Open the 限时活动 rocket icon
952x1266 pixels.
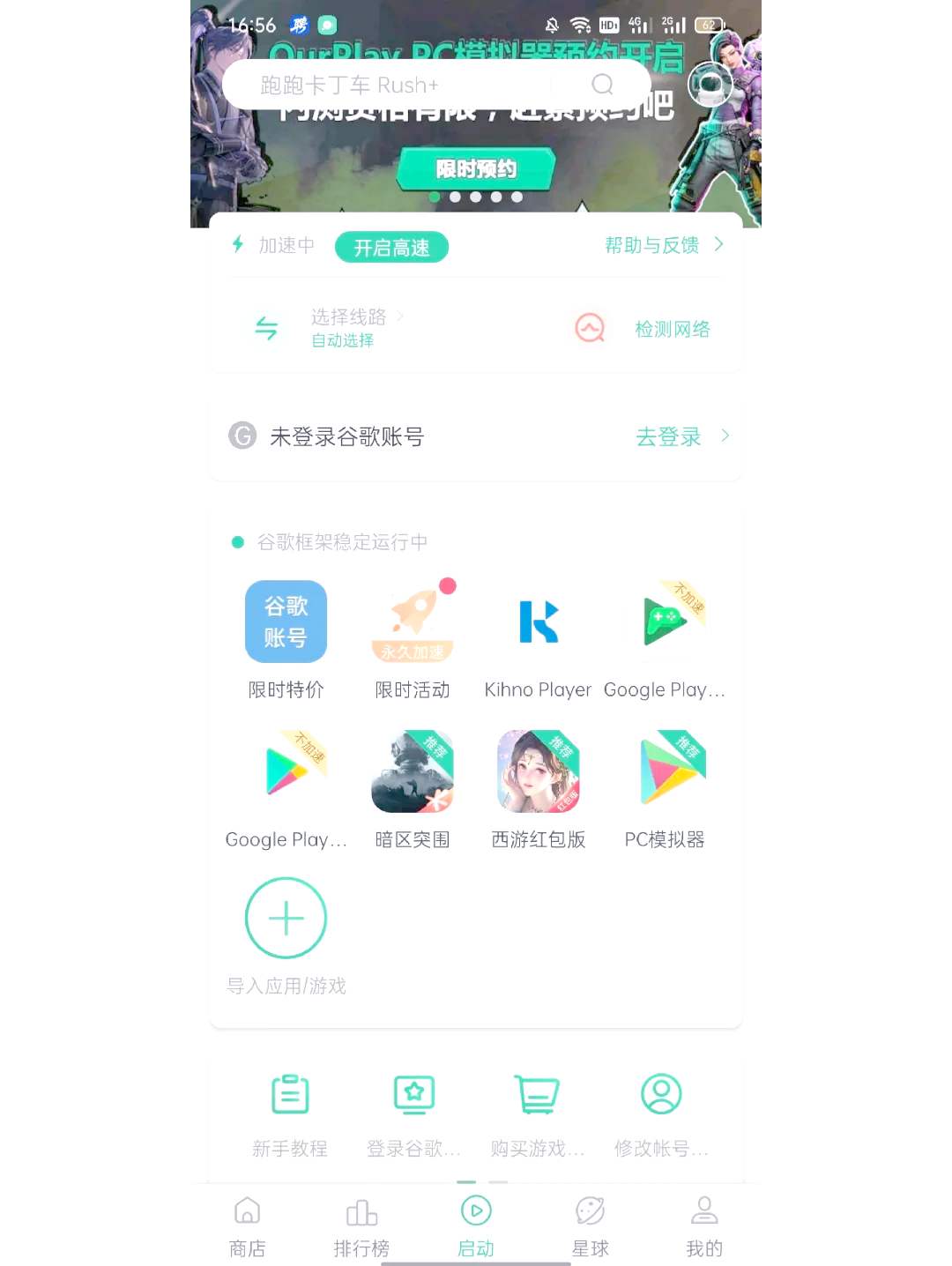click(x=413, y=622)
